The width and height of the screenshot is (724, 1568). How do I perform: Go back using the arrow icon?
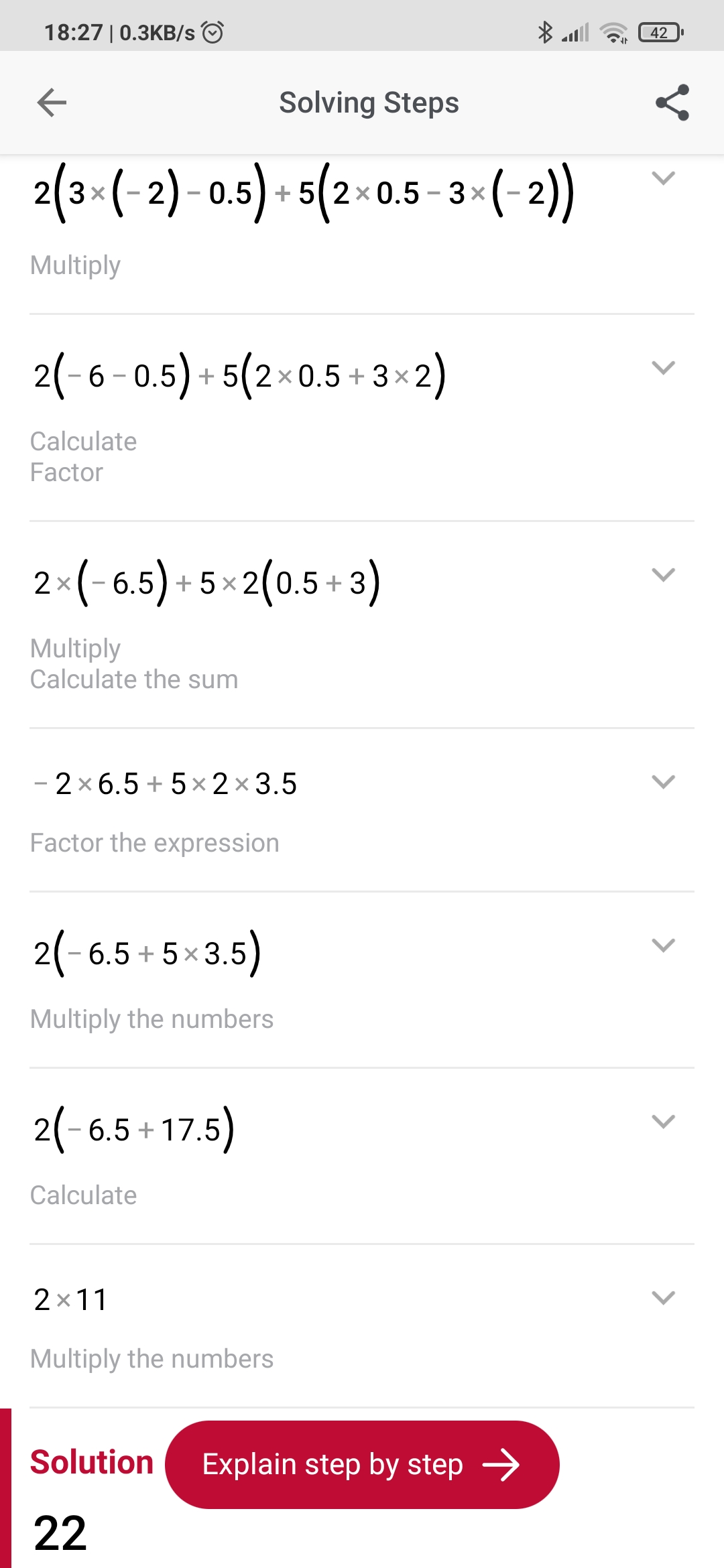coord(52,103)
